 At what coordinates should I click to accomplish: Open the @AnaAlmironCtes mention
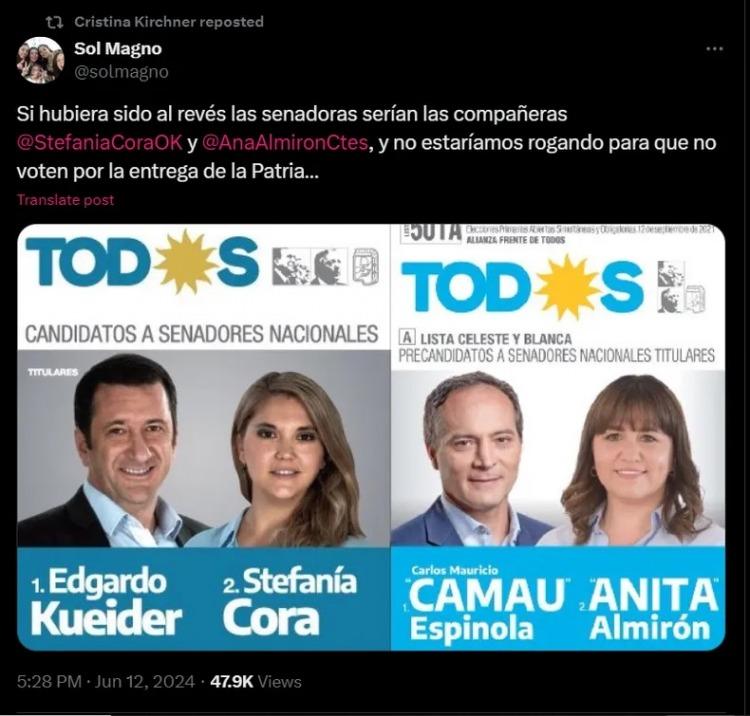[284, 143]
